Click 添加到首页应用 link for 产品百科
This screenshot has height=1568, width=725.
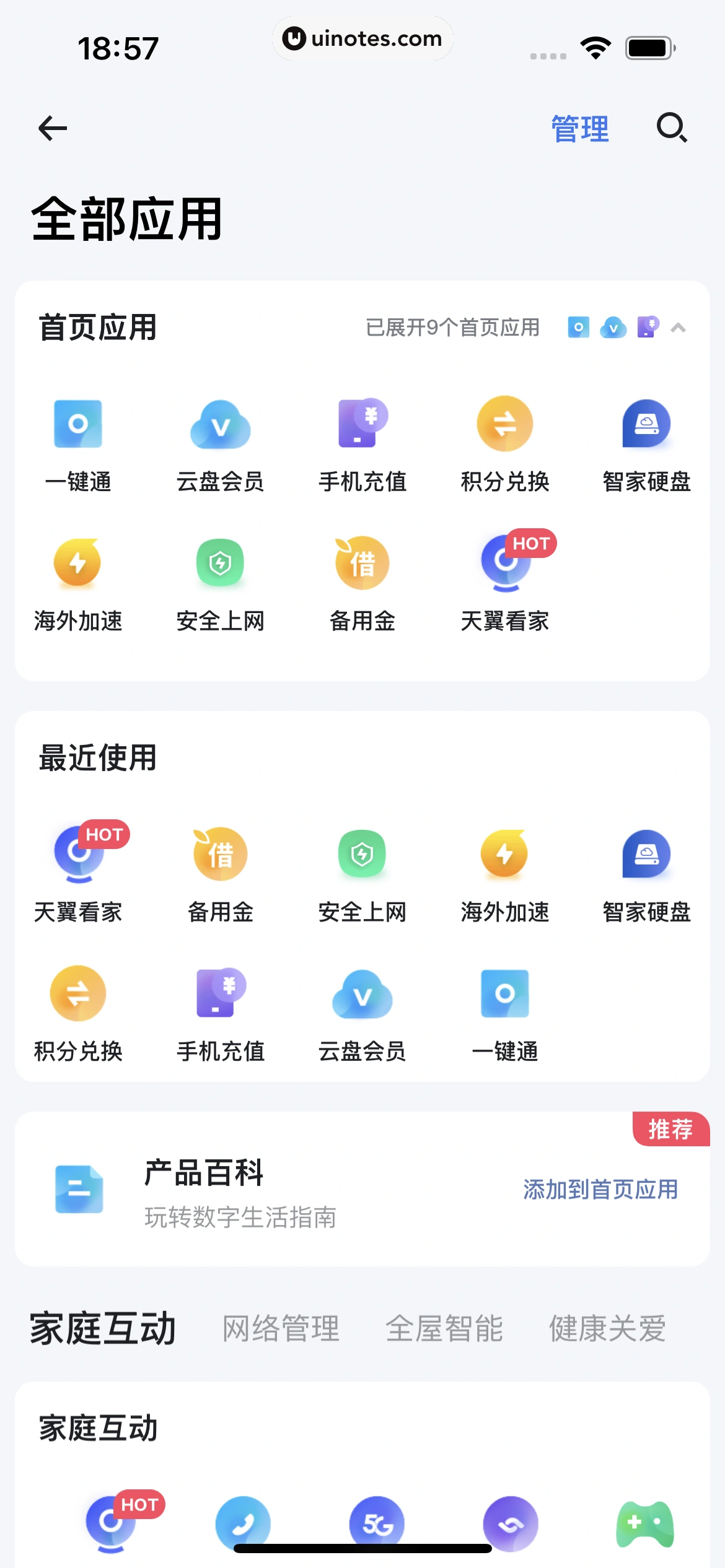pyautogui.click(x=600, y=1188)
